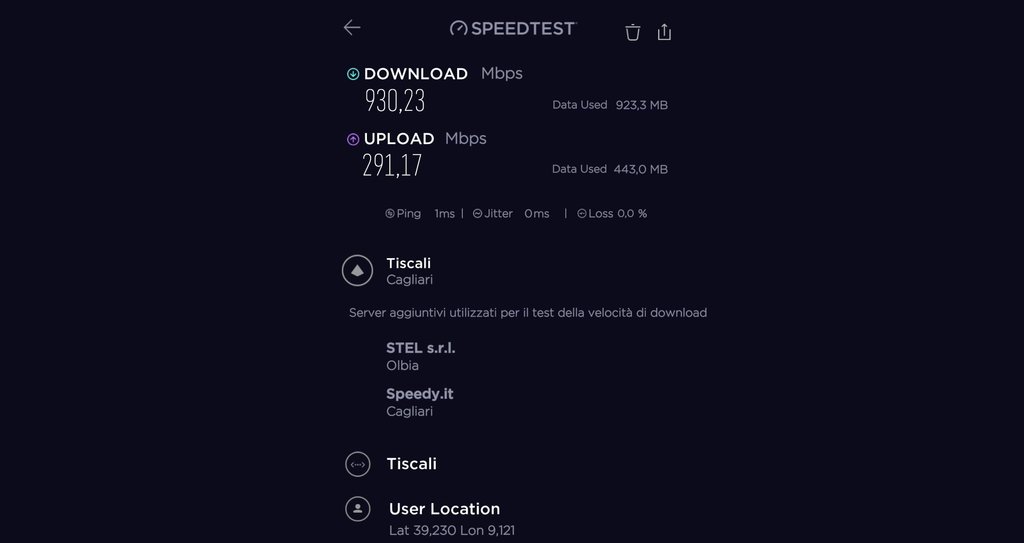Delete this speed test result

pos(633,32)
